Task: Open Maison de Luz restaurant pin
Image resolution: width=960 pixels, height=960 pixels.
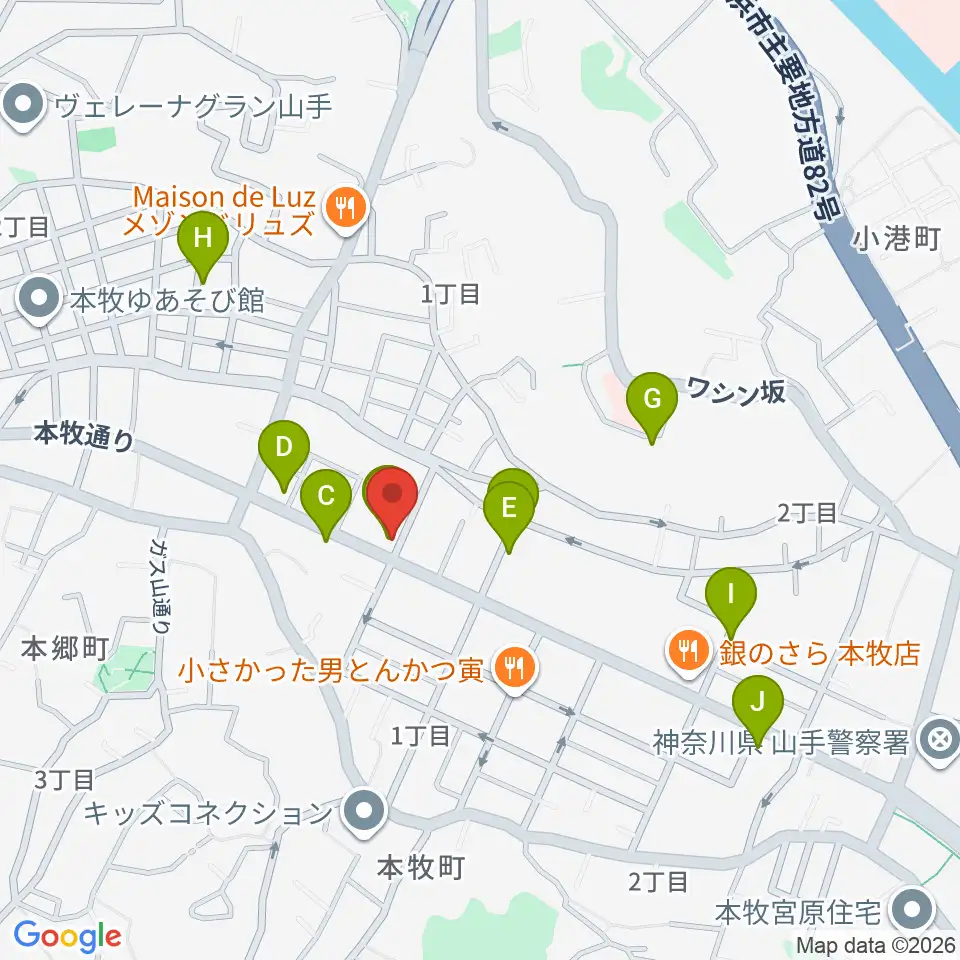Action: coord(346,210)
